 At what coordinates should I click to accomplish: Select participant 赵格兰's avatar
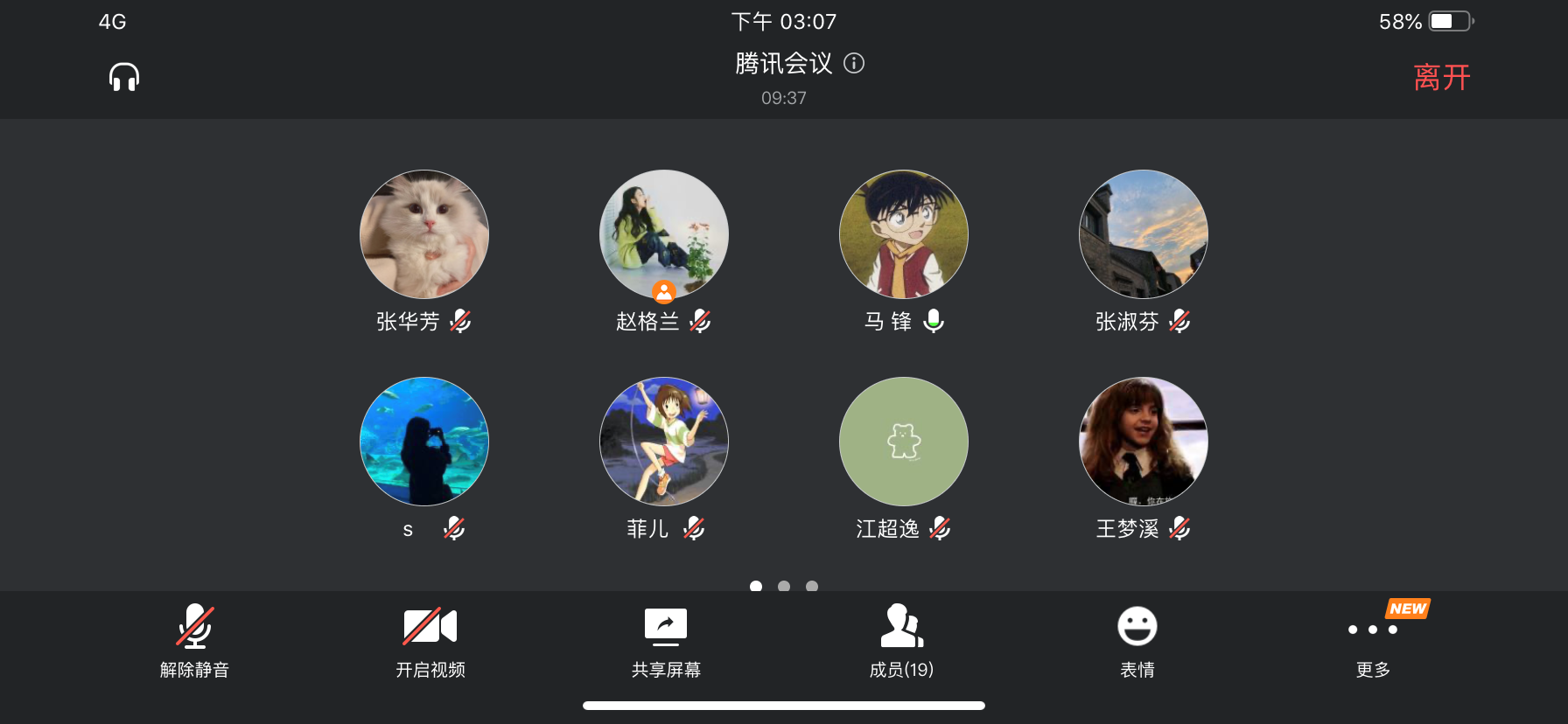click(x=664, y=234)
